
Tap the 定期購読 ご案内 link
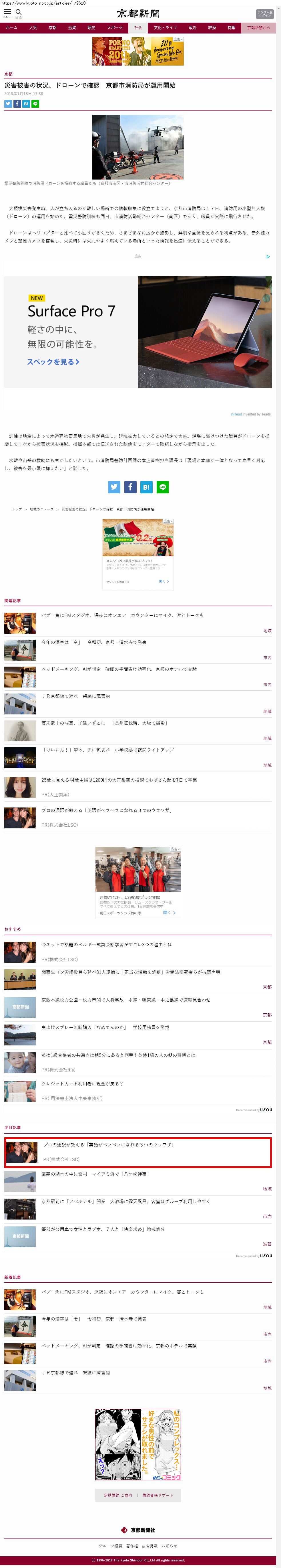click(x=117, y=1495)
